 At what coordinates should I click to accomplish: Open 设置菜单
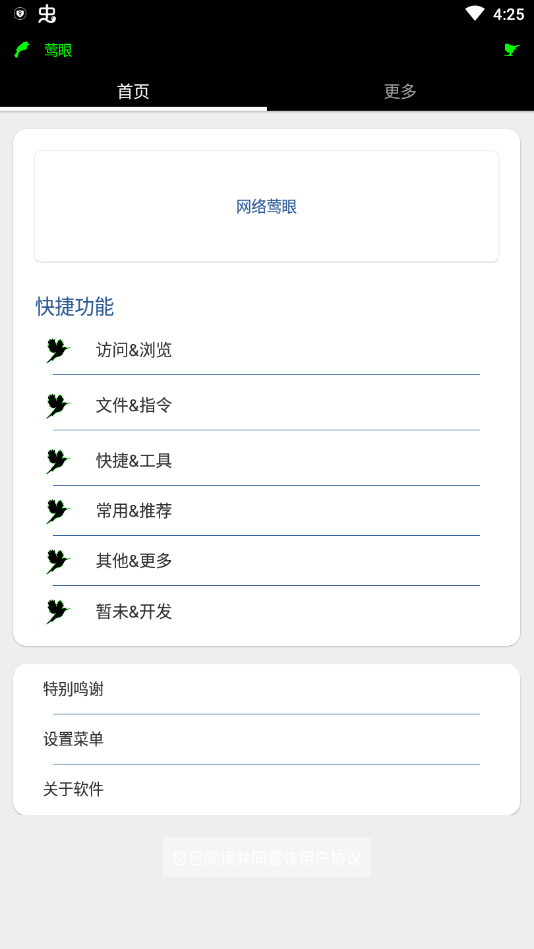click(266, 739)
